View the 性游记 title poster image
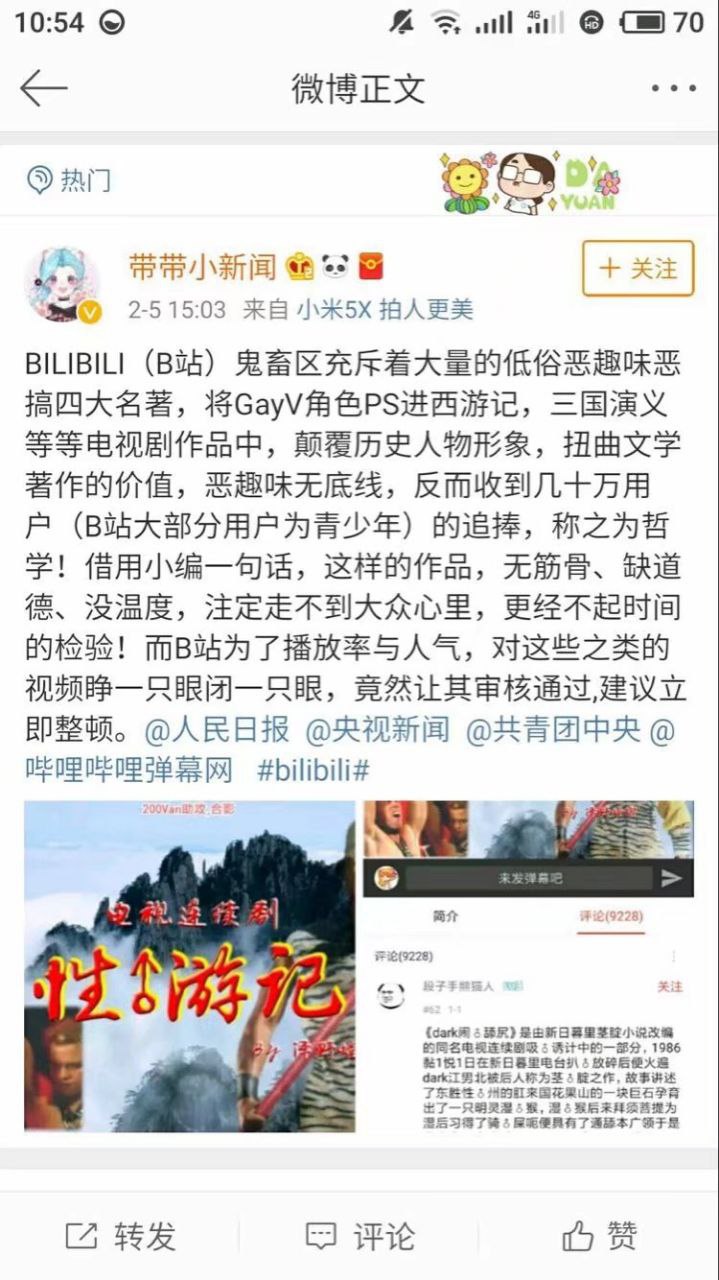The height and width of the screenshot is (1280, 719). point(189,966)
